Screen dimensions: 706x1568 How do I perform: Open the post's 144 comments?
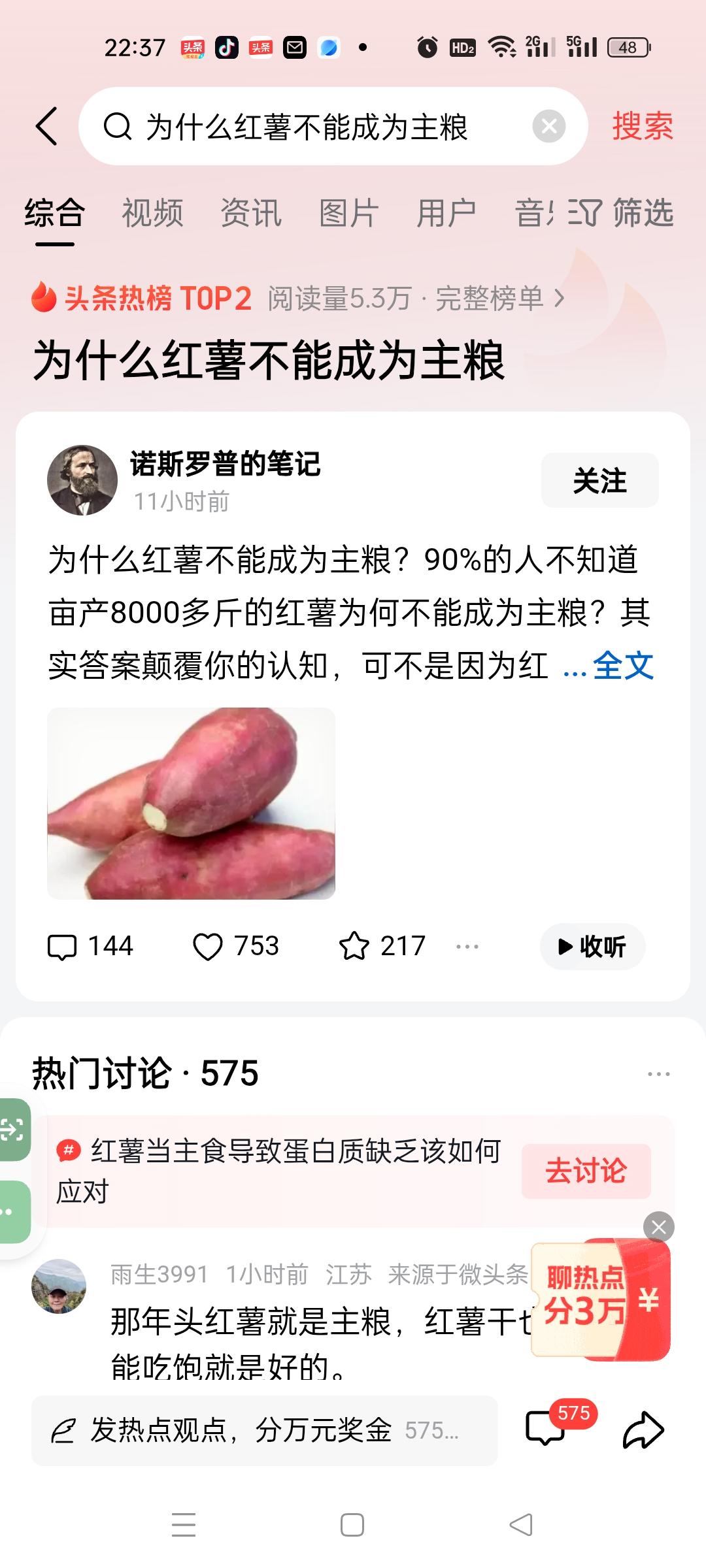point(90,946)
